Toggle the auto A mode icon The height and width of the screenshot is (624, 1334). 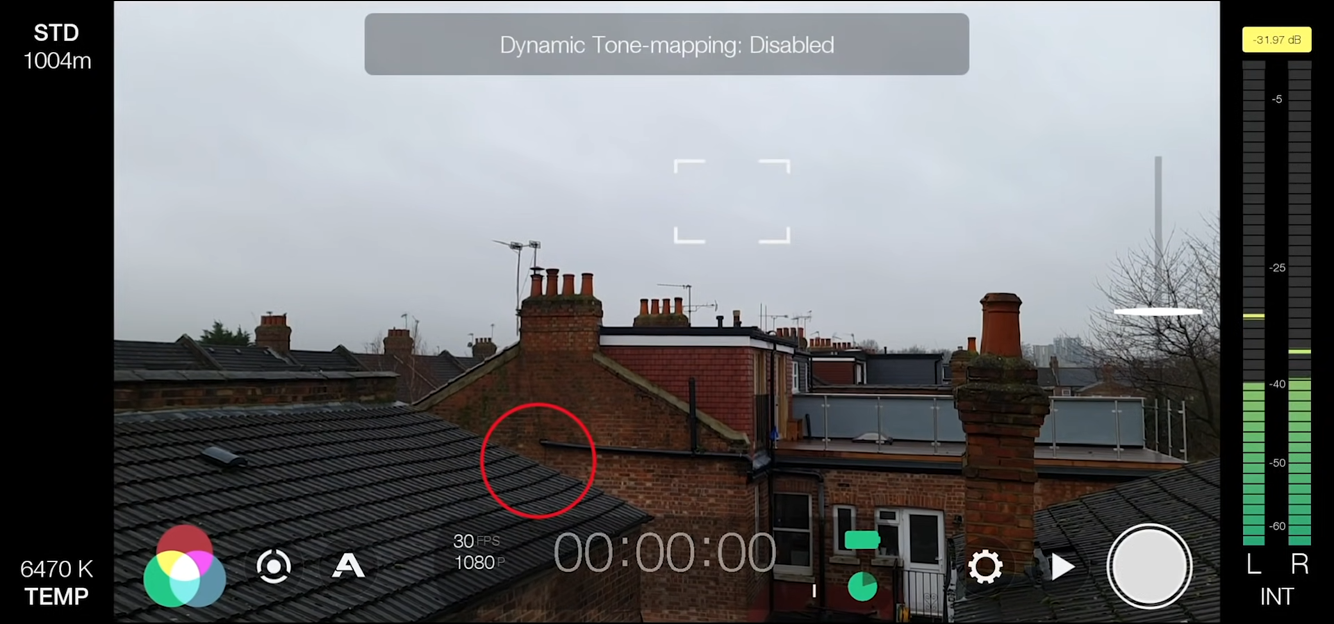pyautogui.click(x=348, y=566)
